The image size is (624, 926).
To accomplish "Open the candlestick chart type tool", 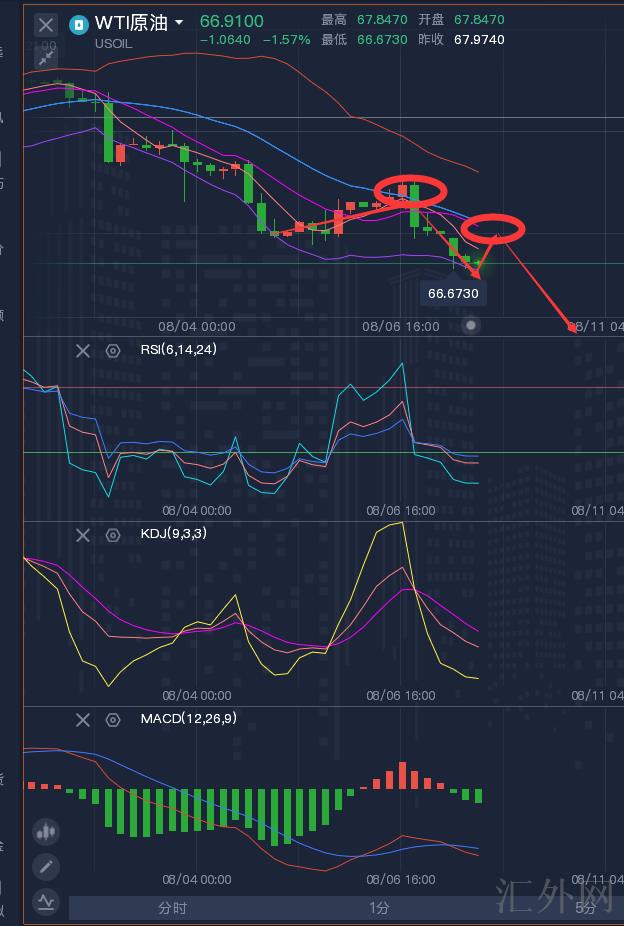I will (x=46, y=831).
